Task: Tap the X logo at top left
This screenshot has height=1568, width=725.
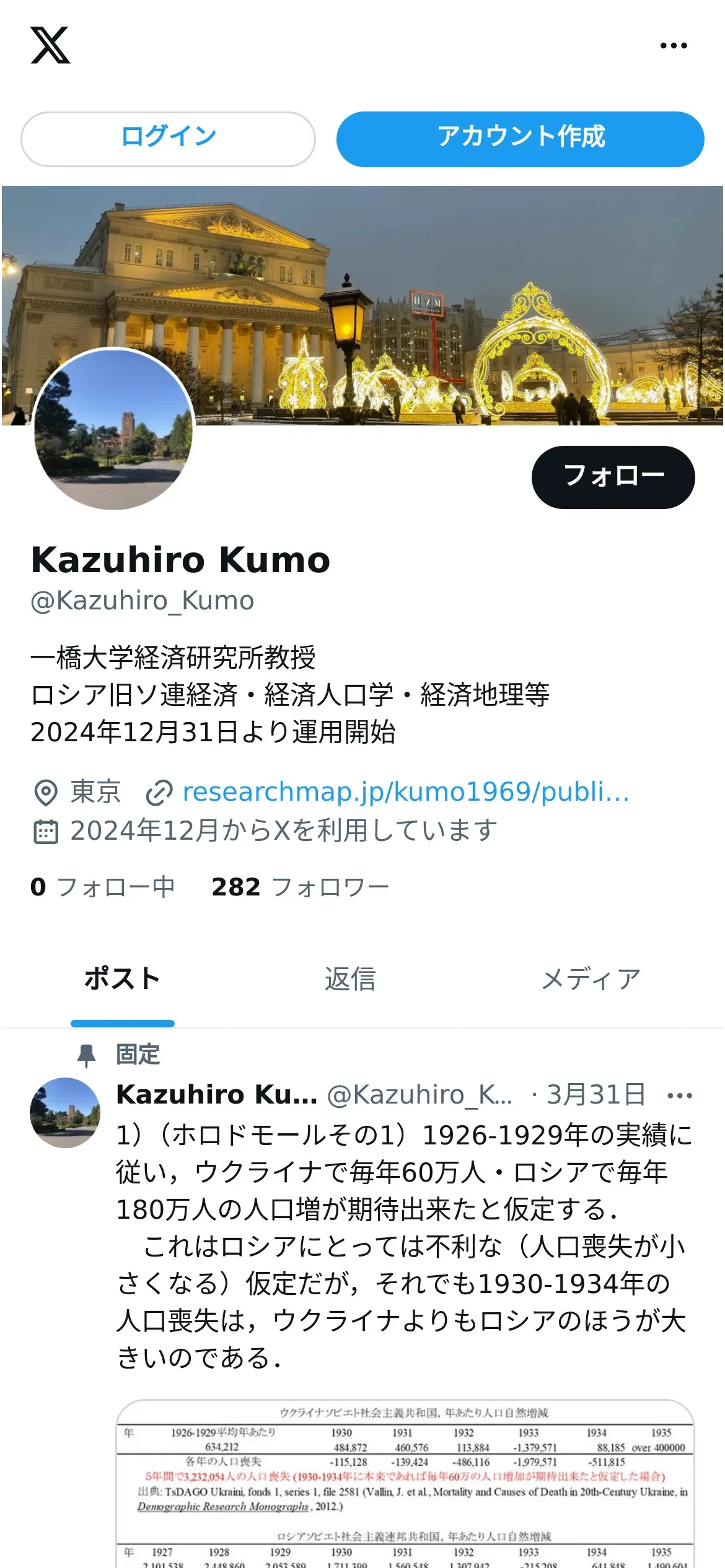Action: (50, 45)
